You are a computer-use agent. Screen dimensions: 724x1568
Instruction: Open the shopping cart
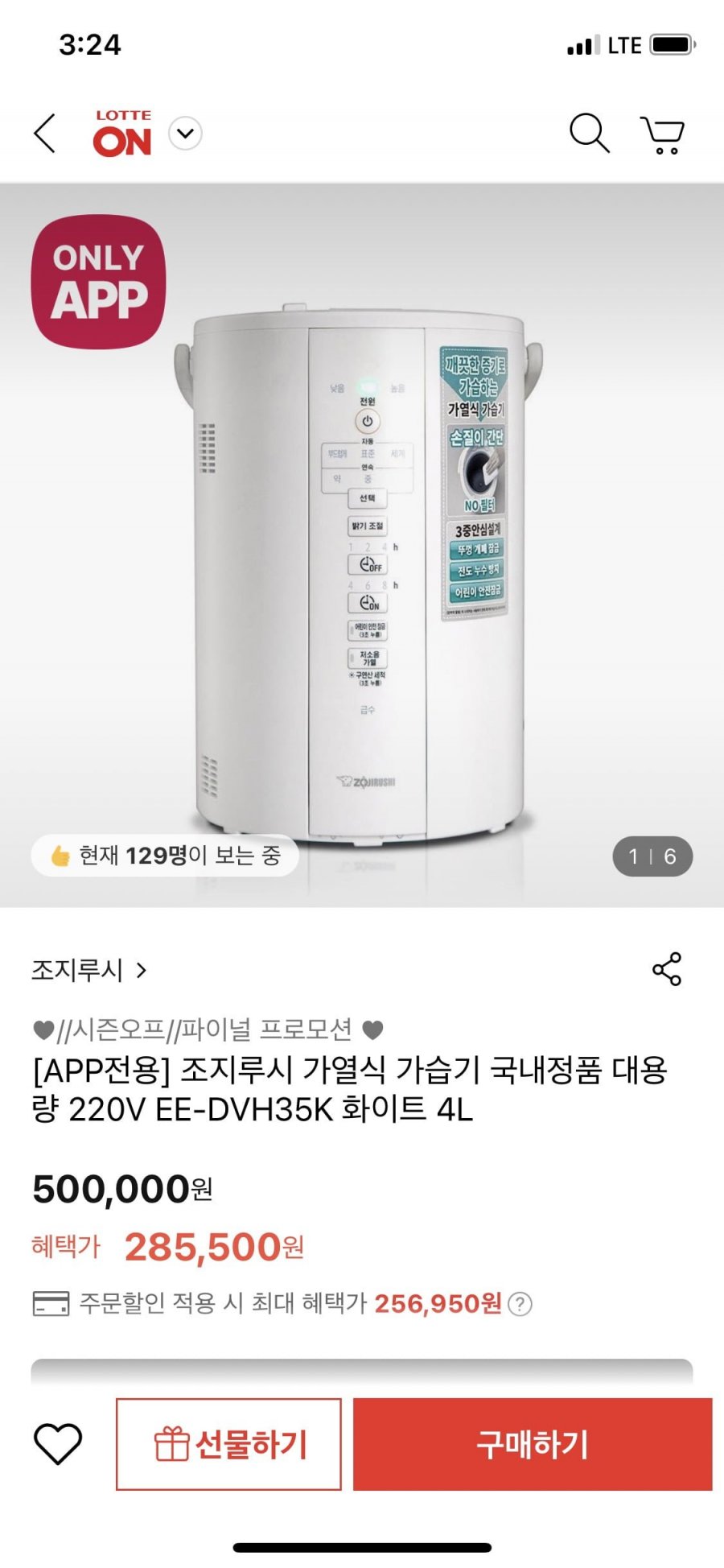click(662, 134)
